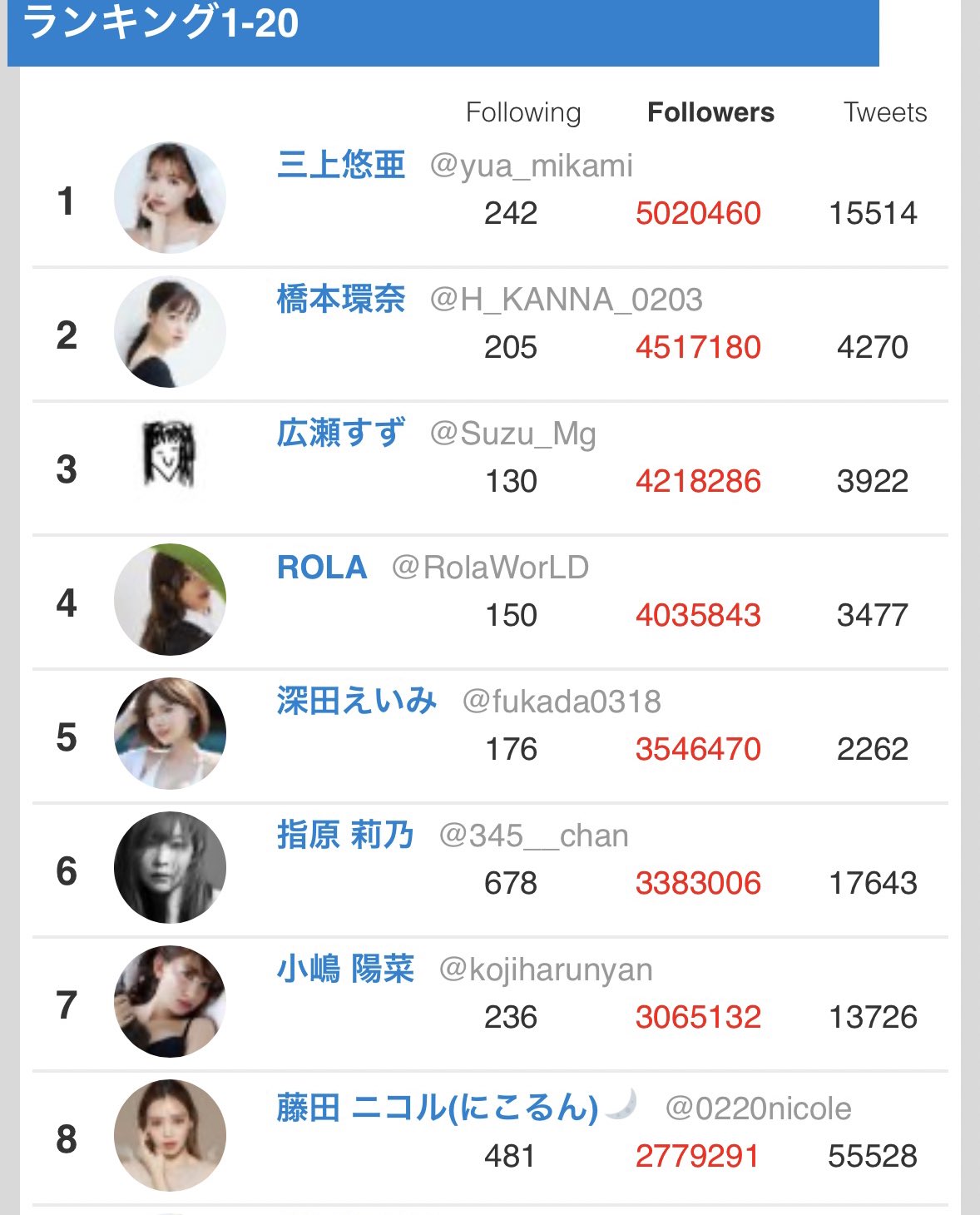Open the avatar beside 指原 莉乃

coord(170,868)
